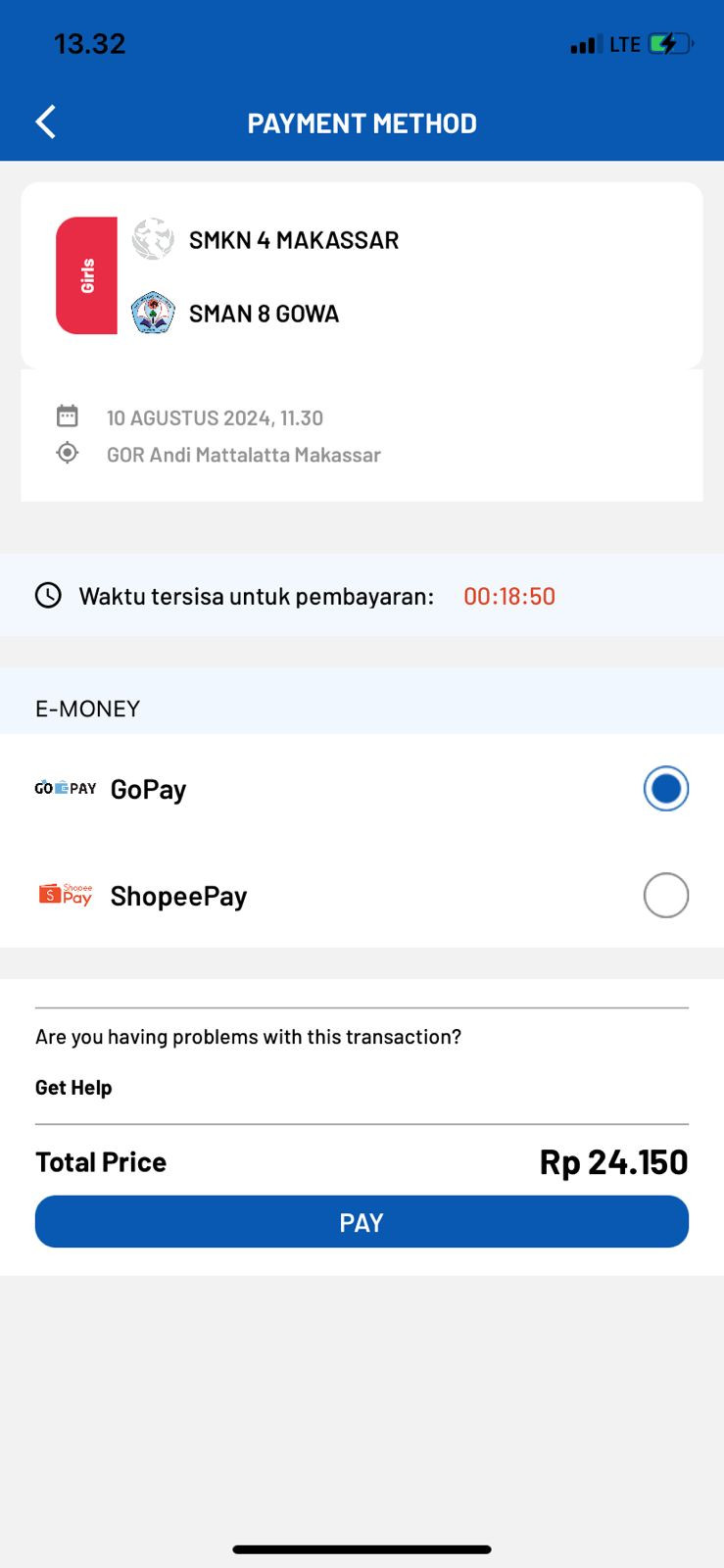Choose the ShopeePay radio option
Screen dimensions: 724x1568
pos(666,895)
